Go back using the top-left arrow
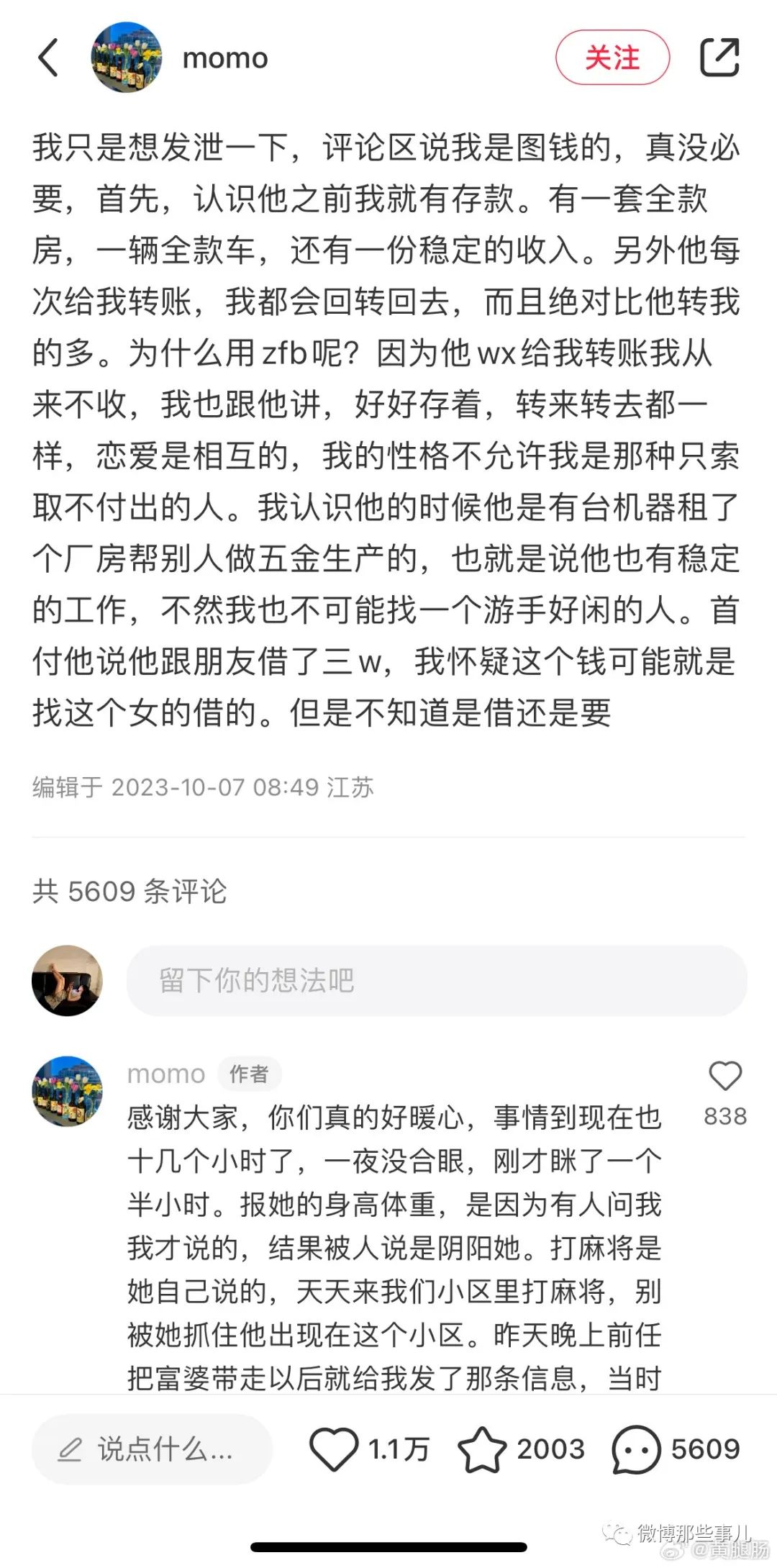 [x=48, y=58]
